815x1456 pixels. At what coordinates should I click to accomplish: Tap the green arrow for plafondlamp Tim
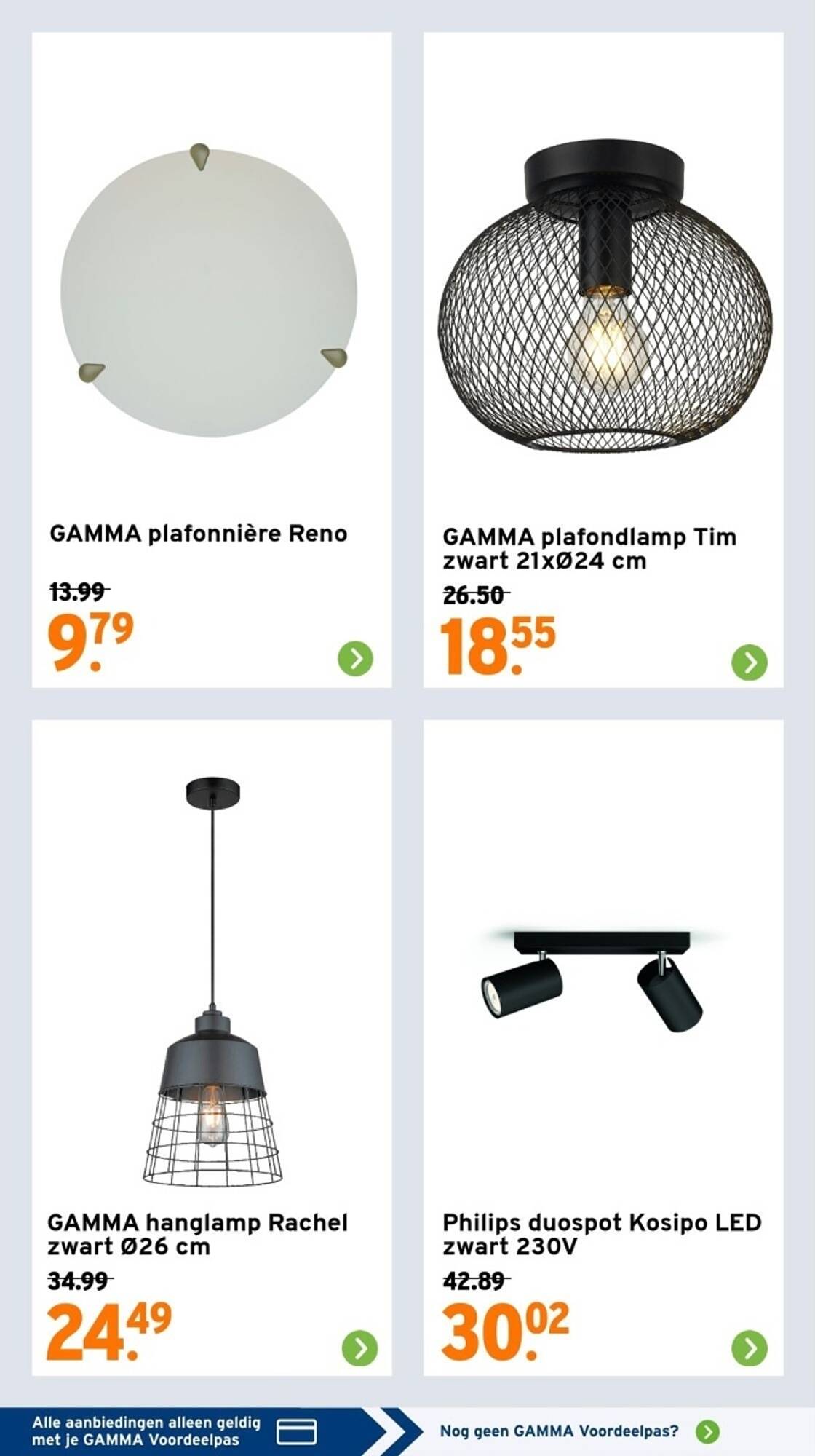[749, 662]
